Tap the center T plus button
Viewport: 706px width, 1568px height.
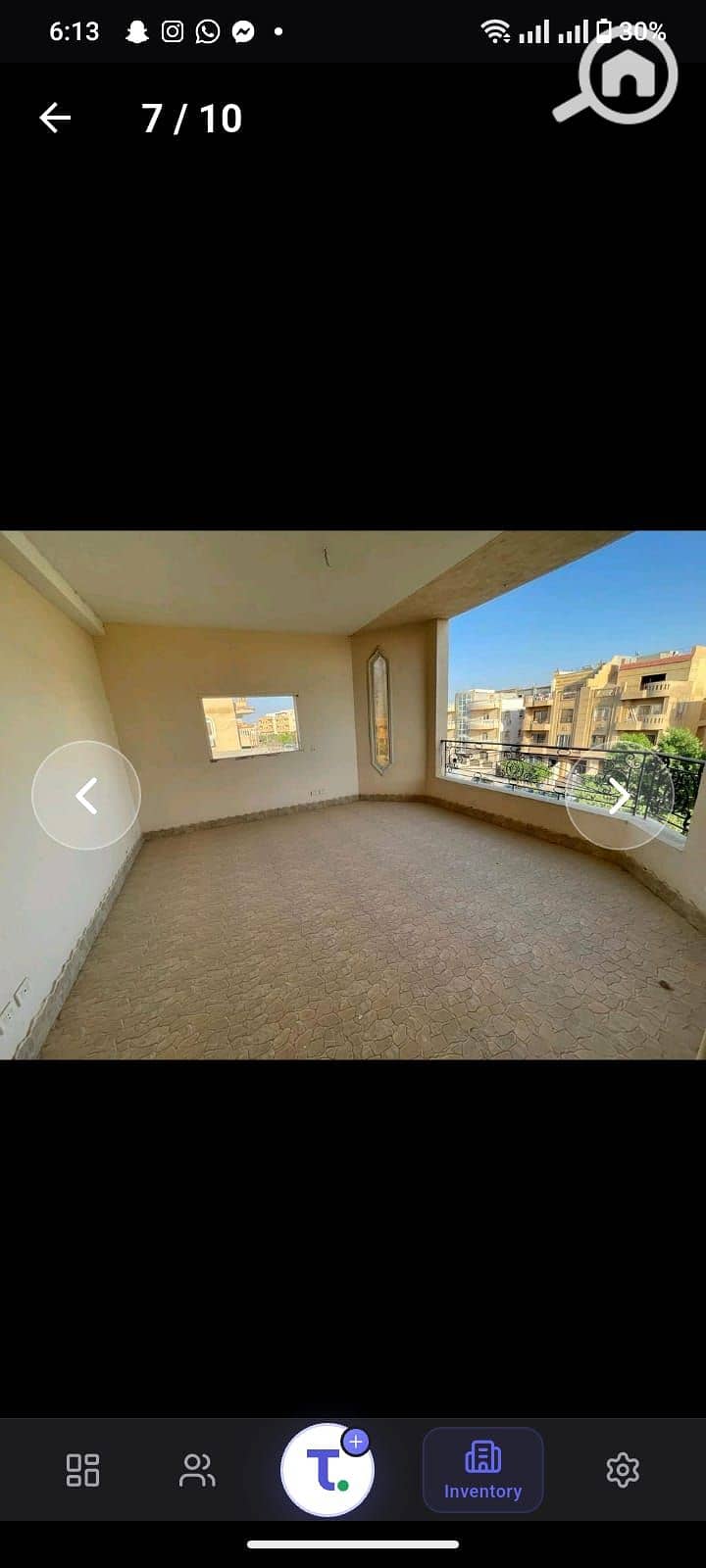pyautogui.click(x=328, y=1470)
